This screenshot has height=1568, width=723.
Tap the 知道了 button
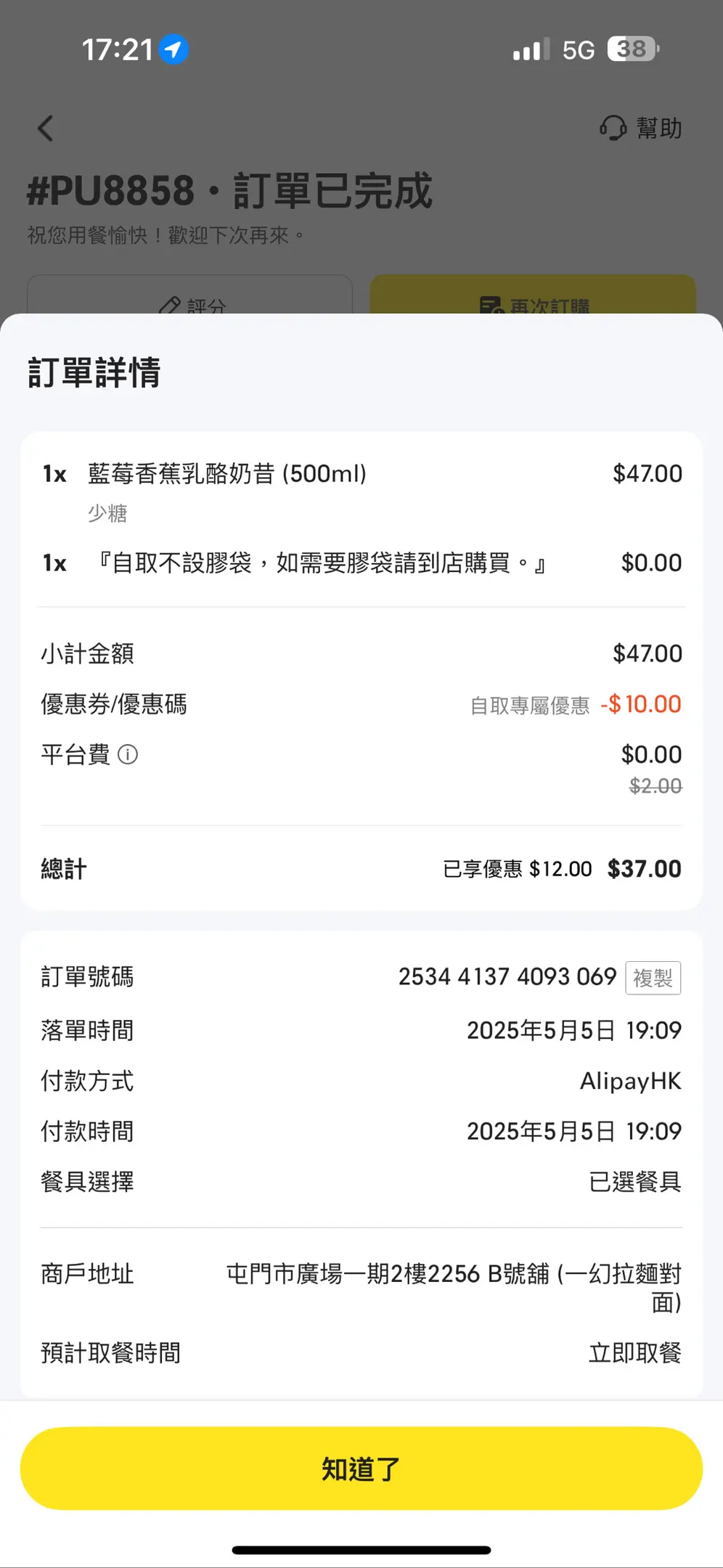coord(361,1469)
